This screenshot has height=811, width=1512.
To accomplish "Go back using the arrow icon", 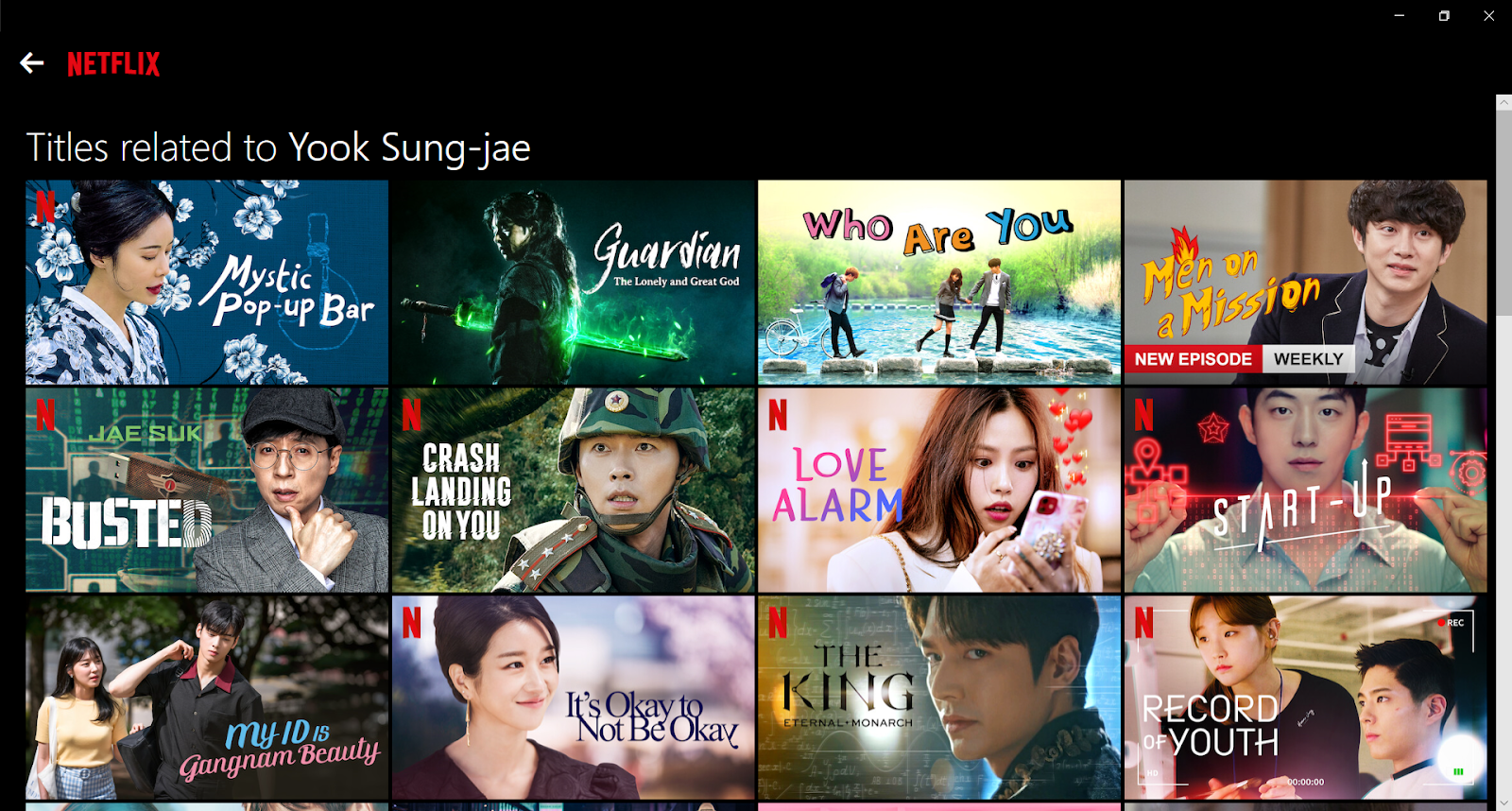I will point(32,63).
